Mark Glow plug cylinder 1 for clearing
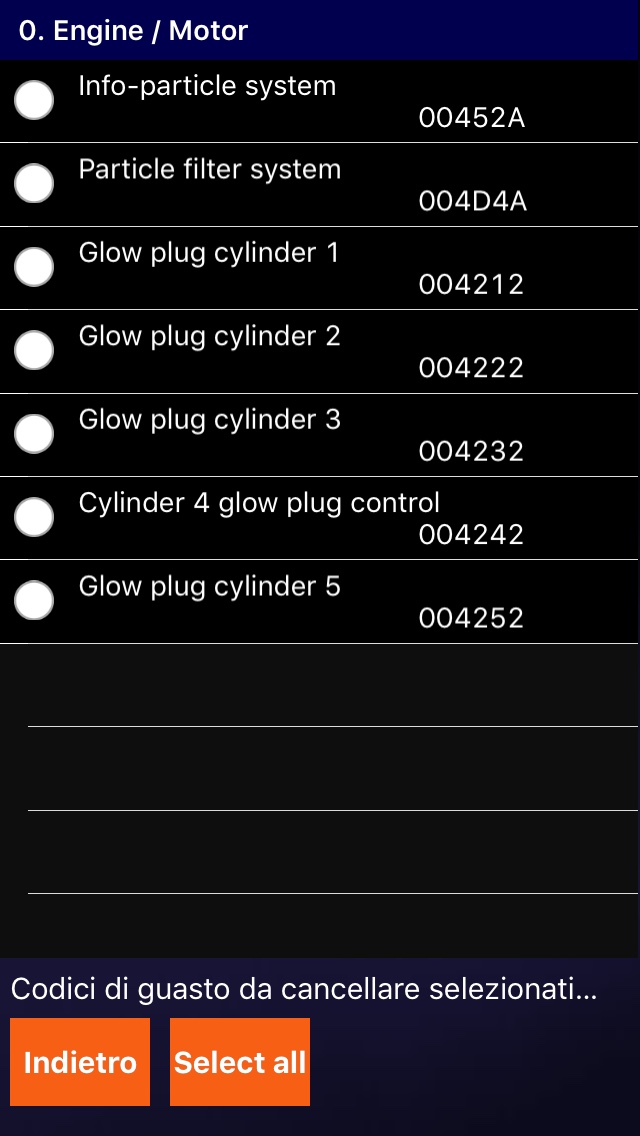640x1136 pixels. pyautogui.click(x=35, y=267)
